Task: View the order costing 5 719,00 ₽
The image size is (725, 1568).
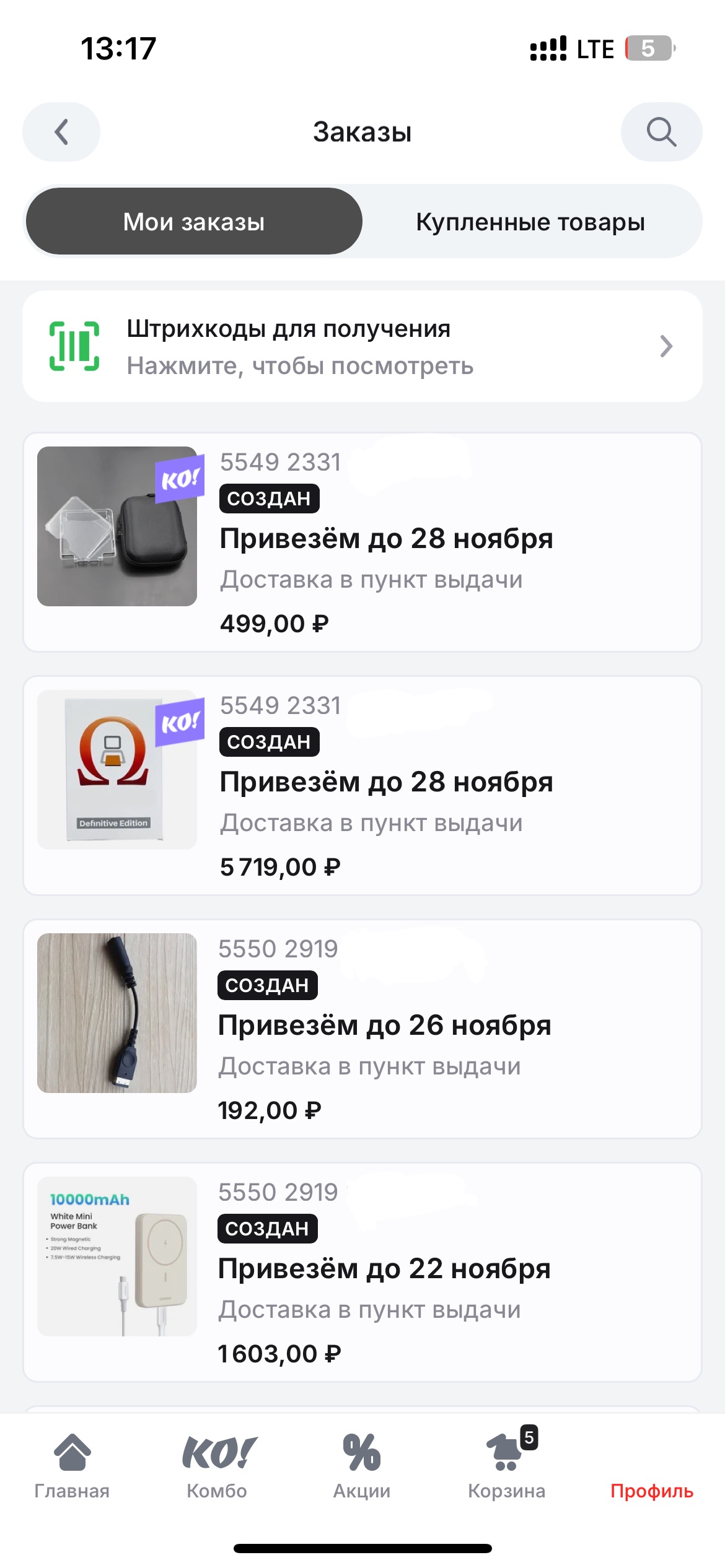Action: click(362, 785)
